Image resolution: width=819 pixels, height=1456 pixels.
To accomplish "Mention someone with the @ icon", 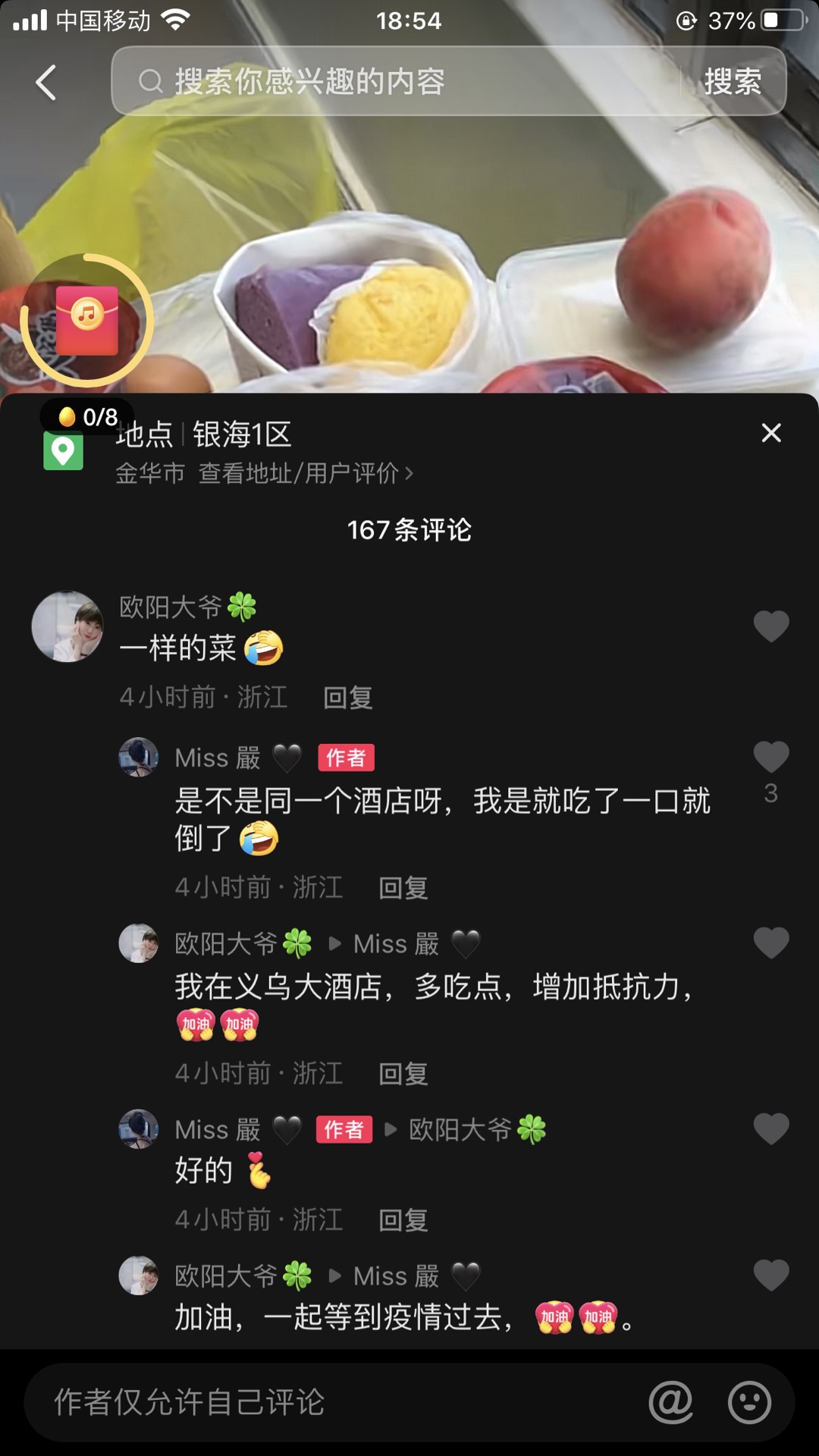I will coord(671,1402).
